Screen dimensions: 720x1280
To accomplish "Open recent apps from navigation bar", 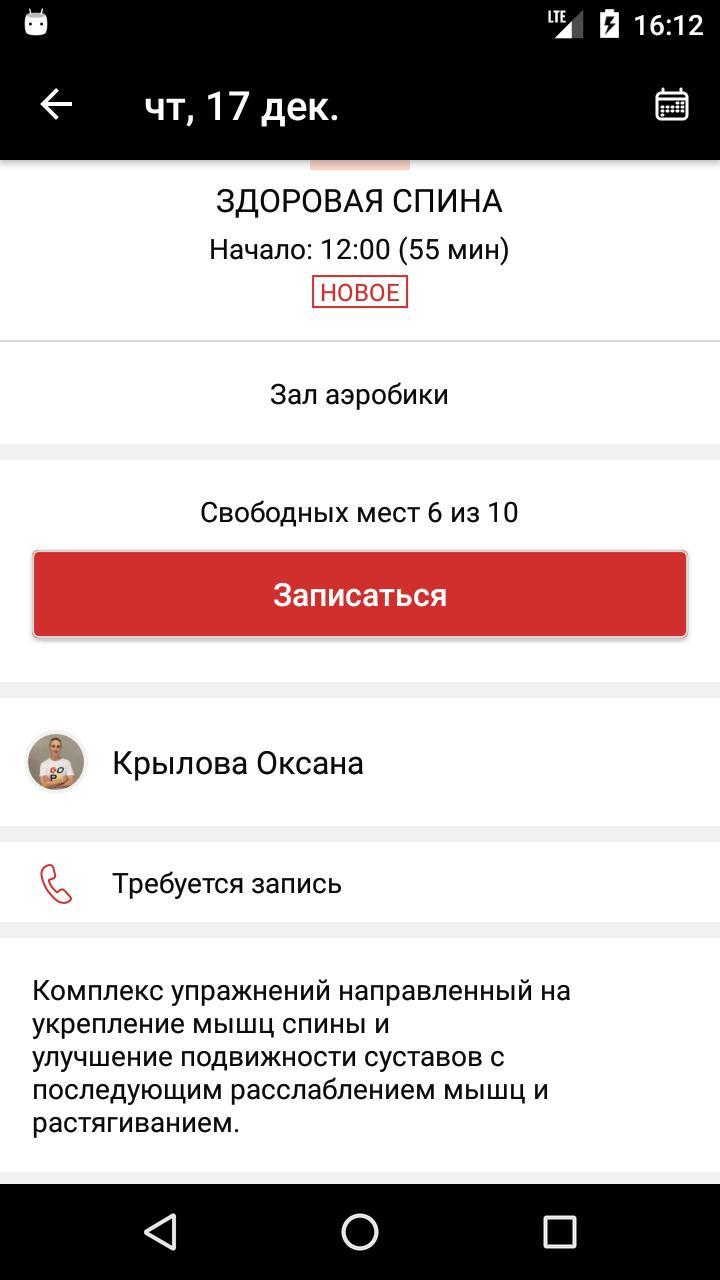I will click(559, 1232).
